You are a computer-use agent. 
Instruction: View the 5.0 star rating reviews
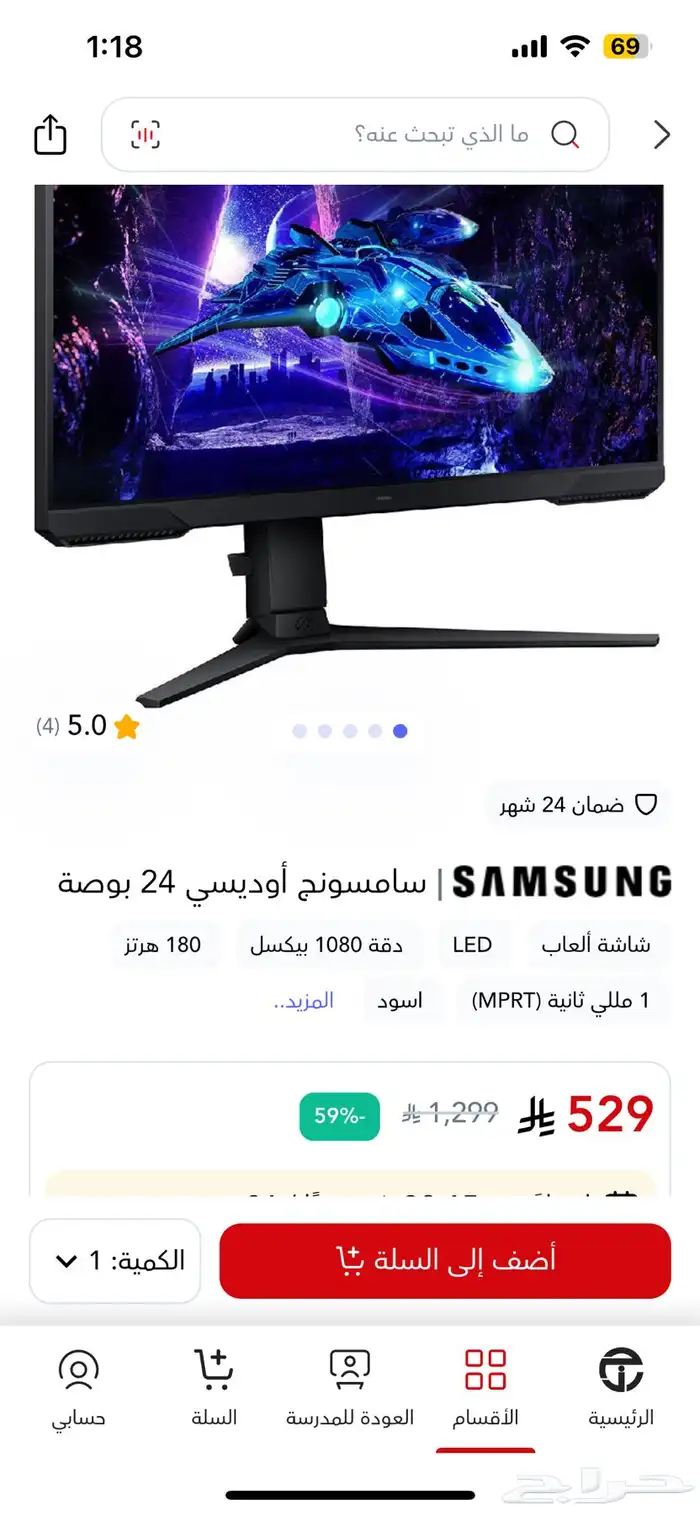tap(90, 727)
